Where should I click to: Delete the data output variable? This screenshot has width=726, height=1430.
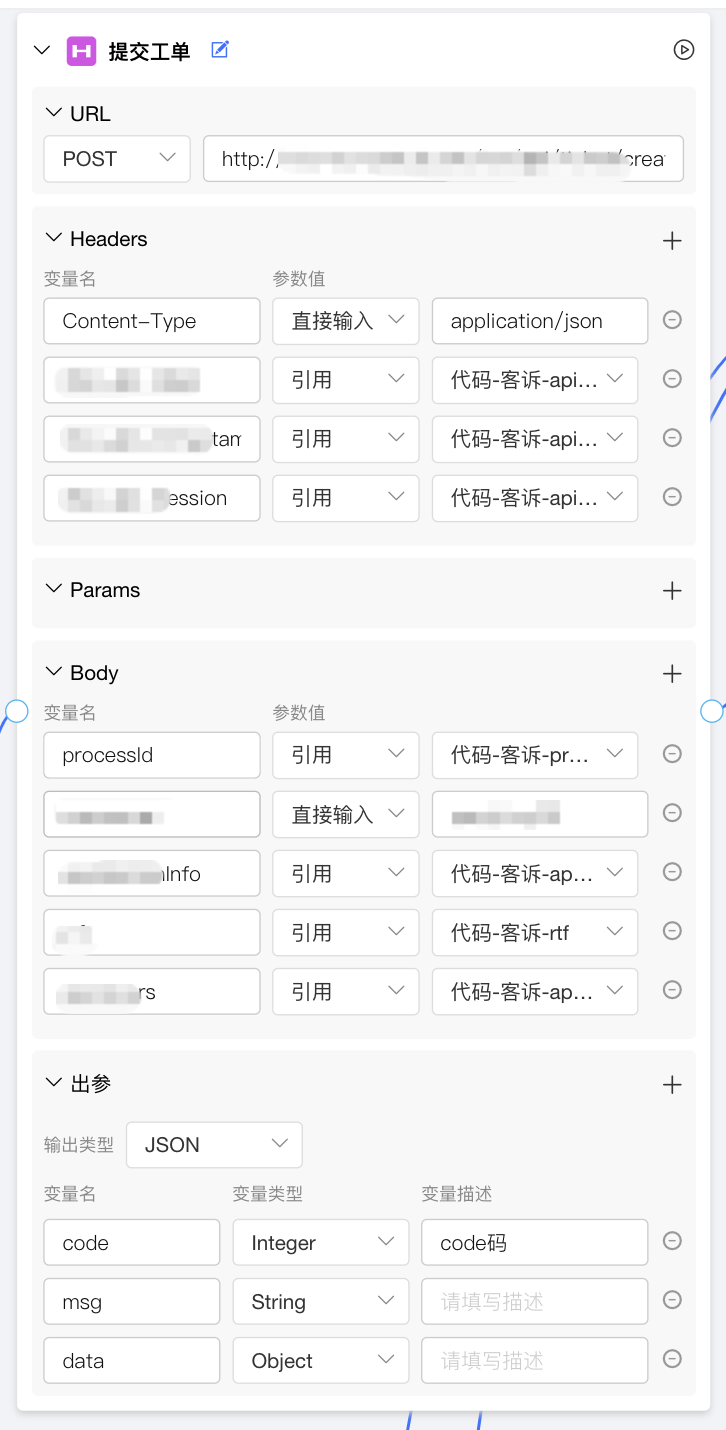(x=673, y=1359)
